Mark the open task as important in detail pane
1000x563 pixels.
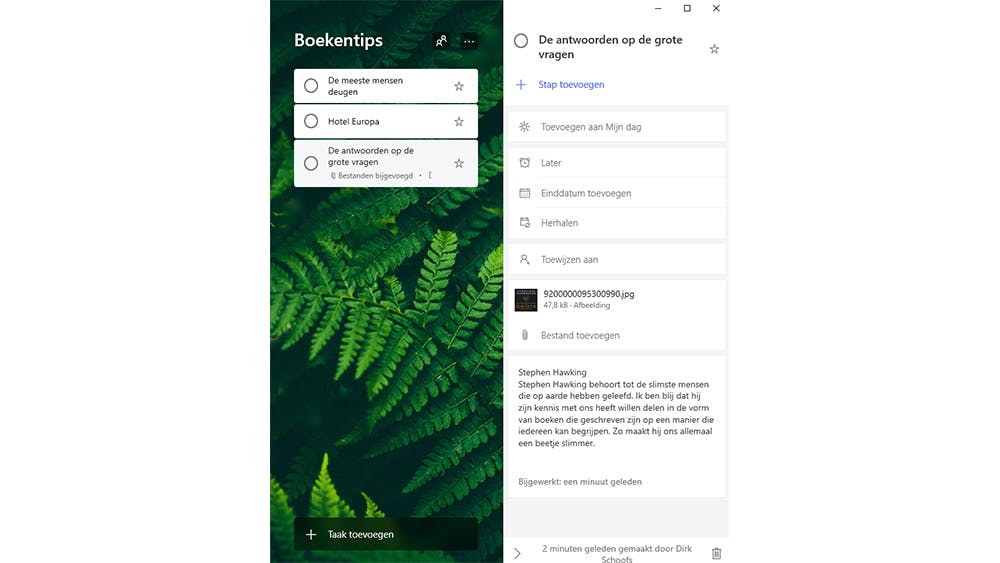pos(714,48)
